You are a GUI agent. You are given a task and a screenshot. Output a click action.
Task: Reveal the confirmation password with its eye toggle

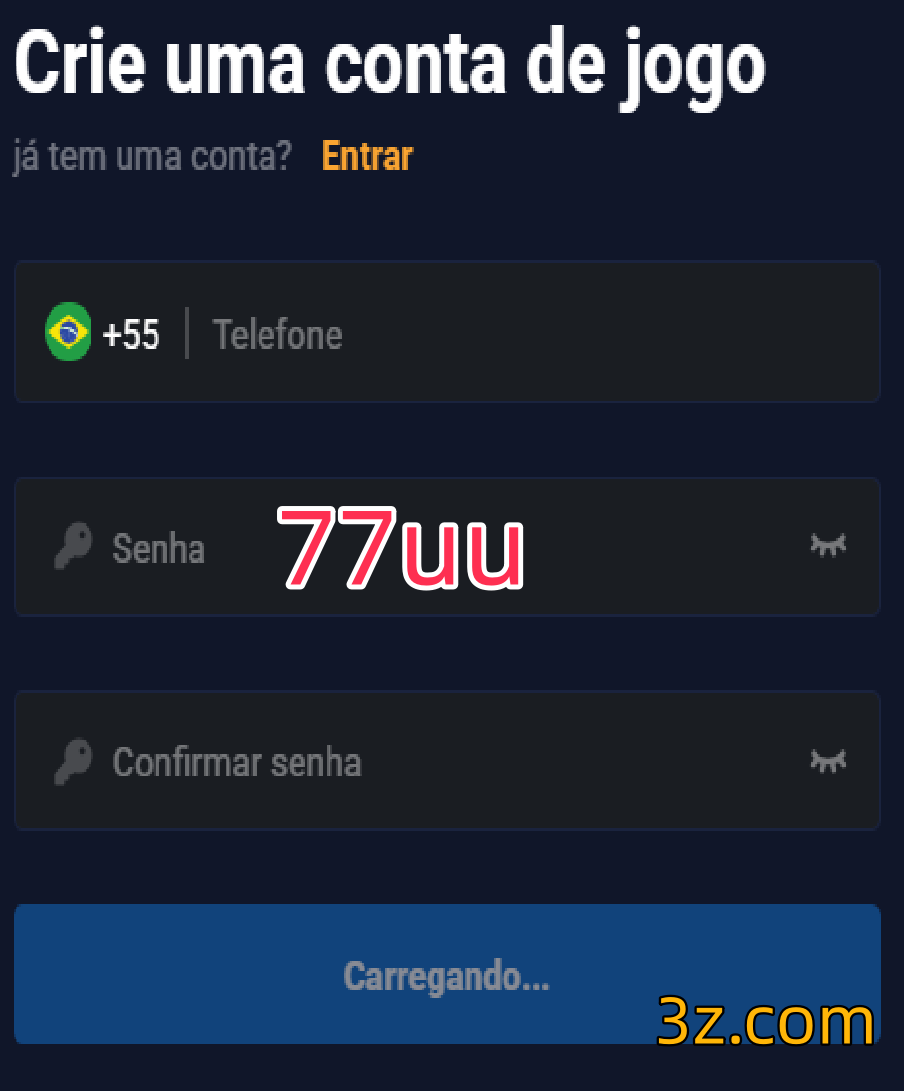827,761
